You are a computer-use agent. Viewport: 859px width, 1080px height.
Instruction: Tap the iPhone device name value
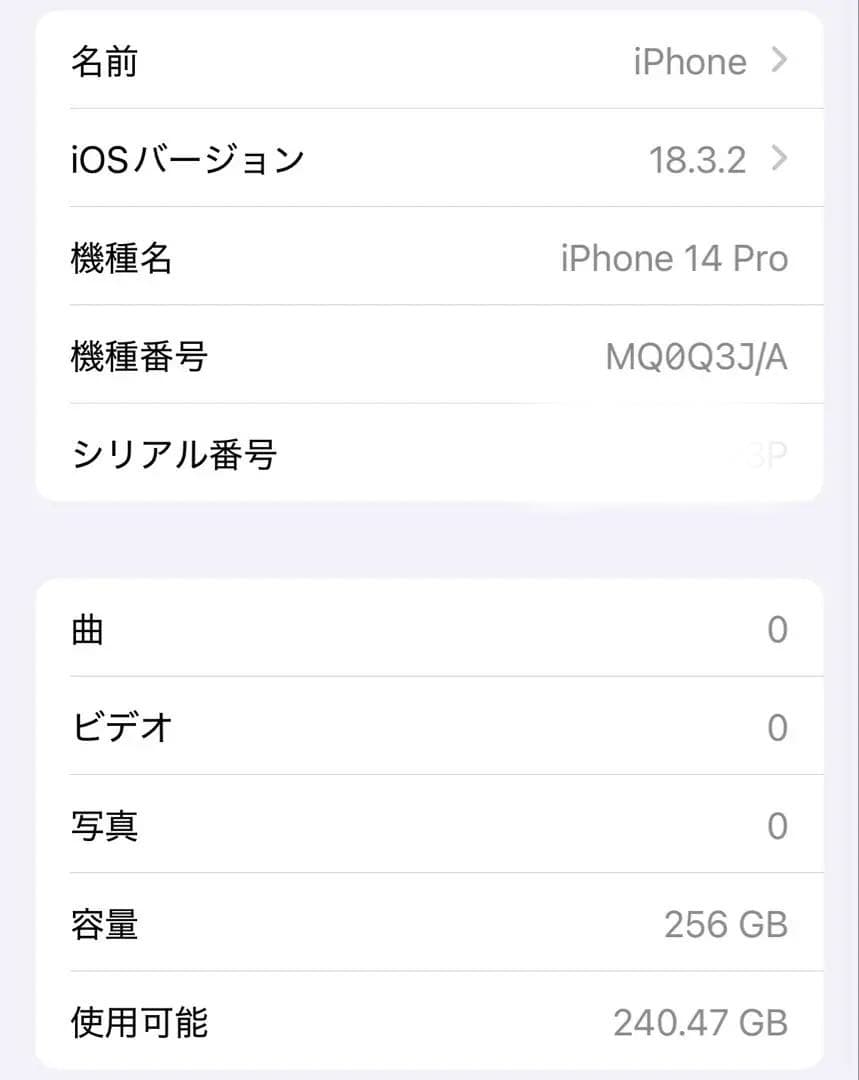pyautogui.click(x=691, y=60)
